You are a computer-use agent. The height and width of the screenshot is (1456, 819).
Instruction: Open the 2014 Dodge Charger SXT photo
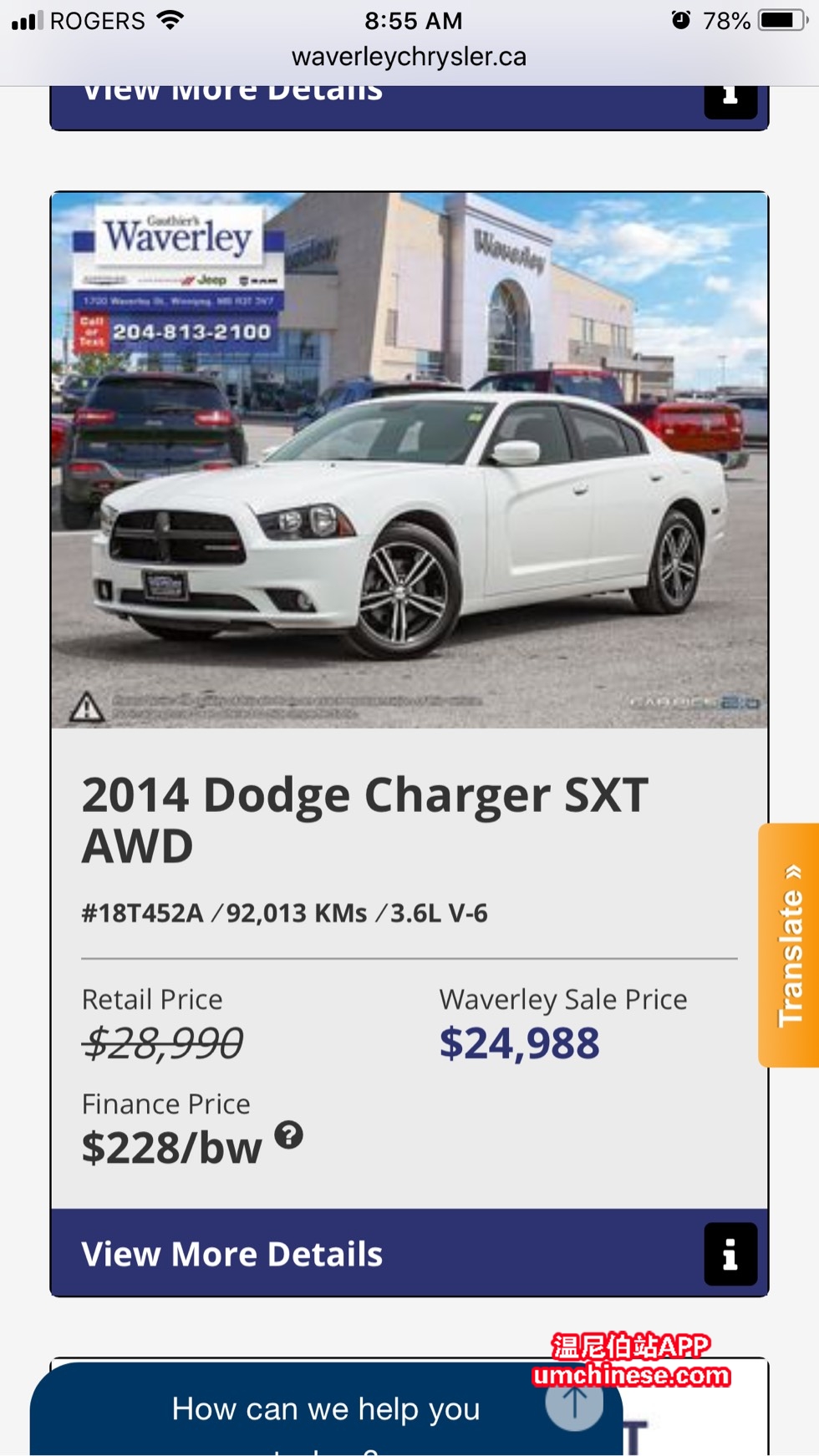click(409, 460)
